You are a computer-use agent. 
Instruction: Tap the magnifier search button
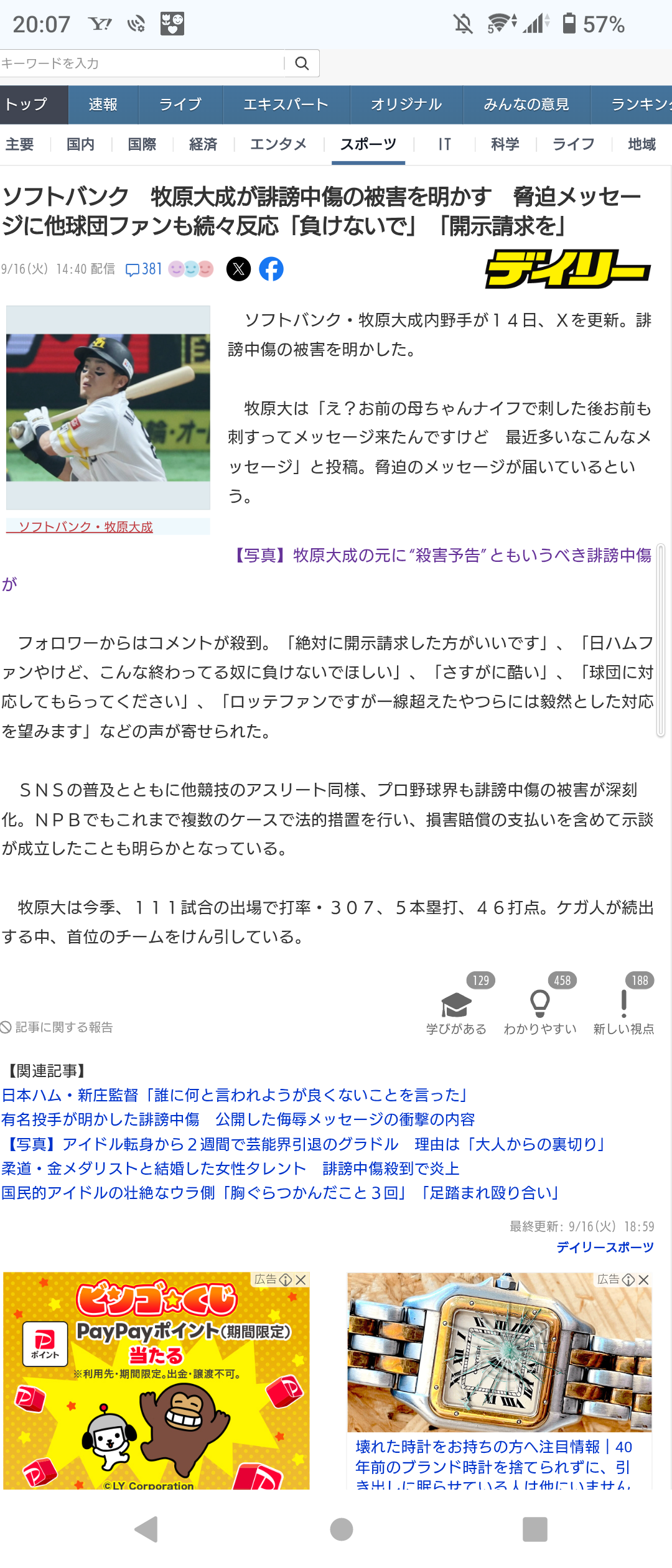302,63
